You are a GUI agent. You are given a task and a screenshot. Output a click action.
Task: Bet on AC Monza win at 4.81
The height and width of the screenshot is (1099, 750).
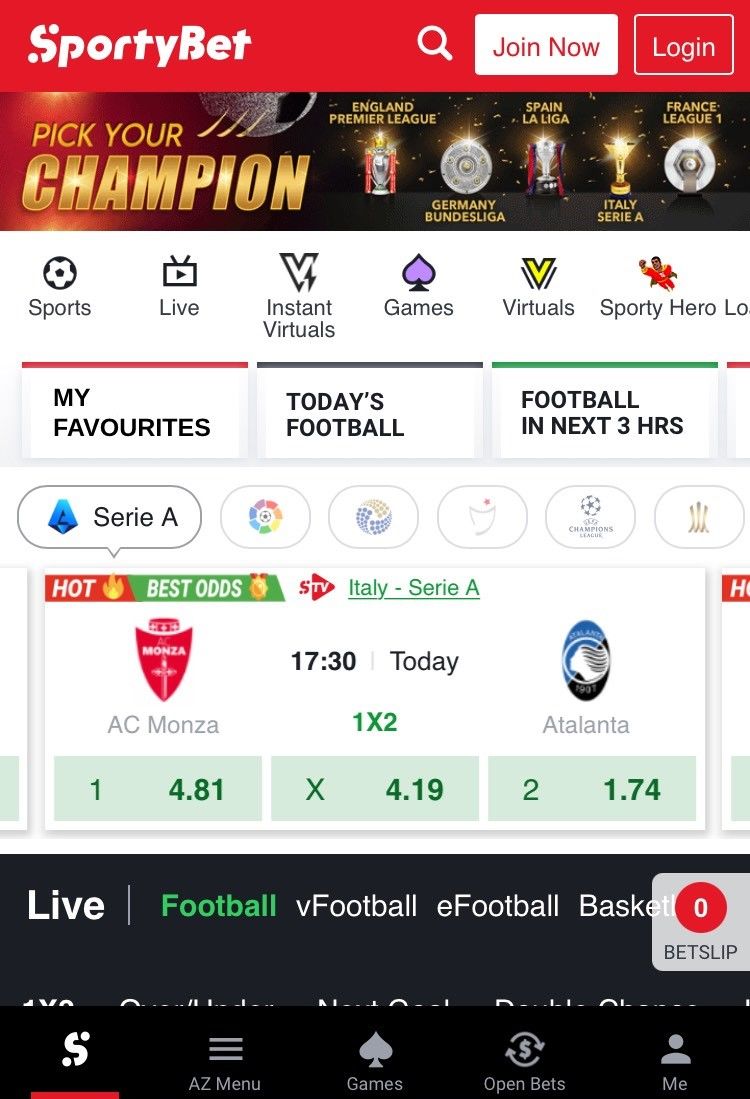pyautogui.click(x=158, y=790)
